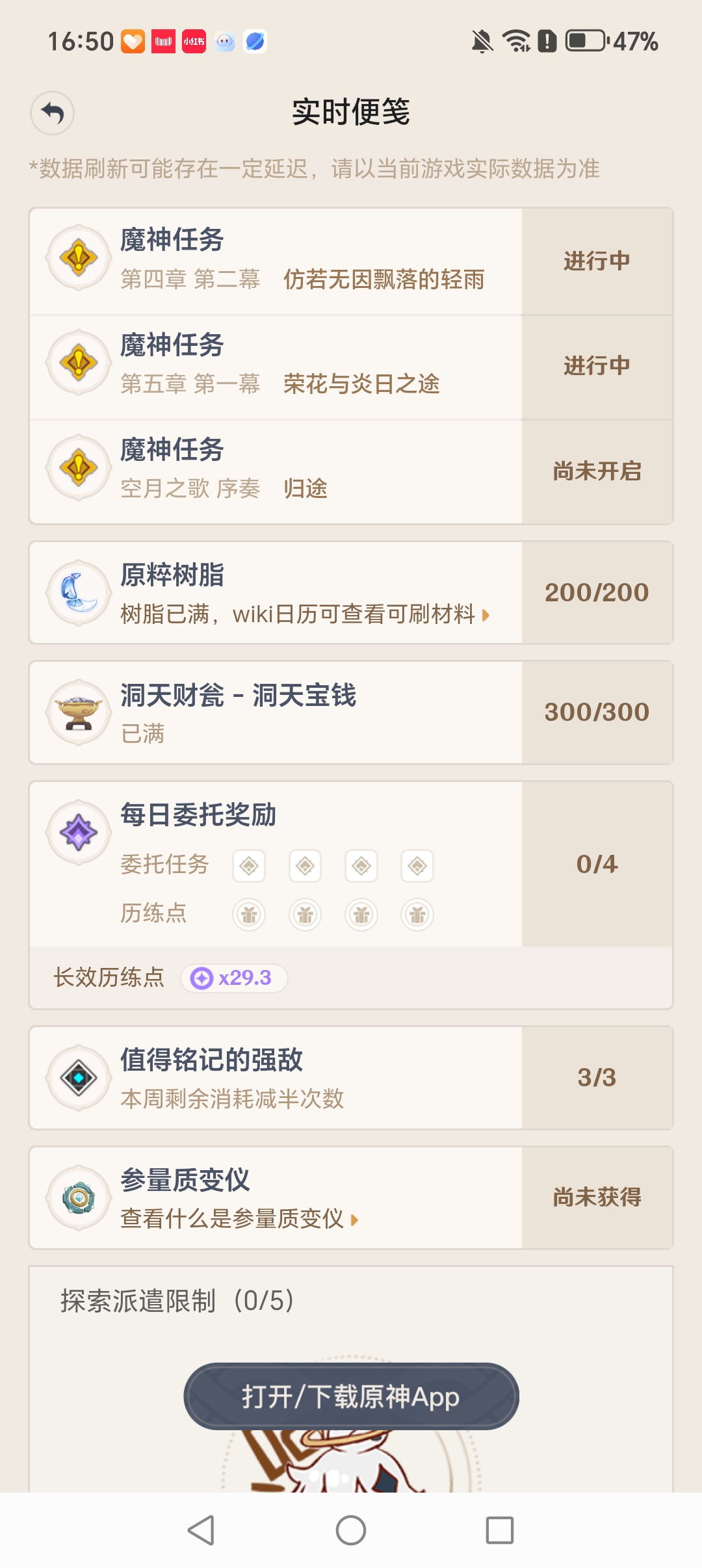Click the 原粹树脂 resin icon
The height and width of the screenshot is (1568, 702).
pyautogui.click(x=78, y=592)
